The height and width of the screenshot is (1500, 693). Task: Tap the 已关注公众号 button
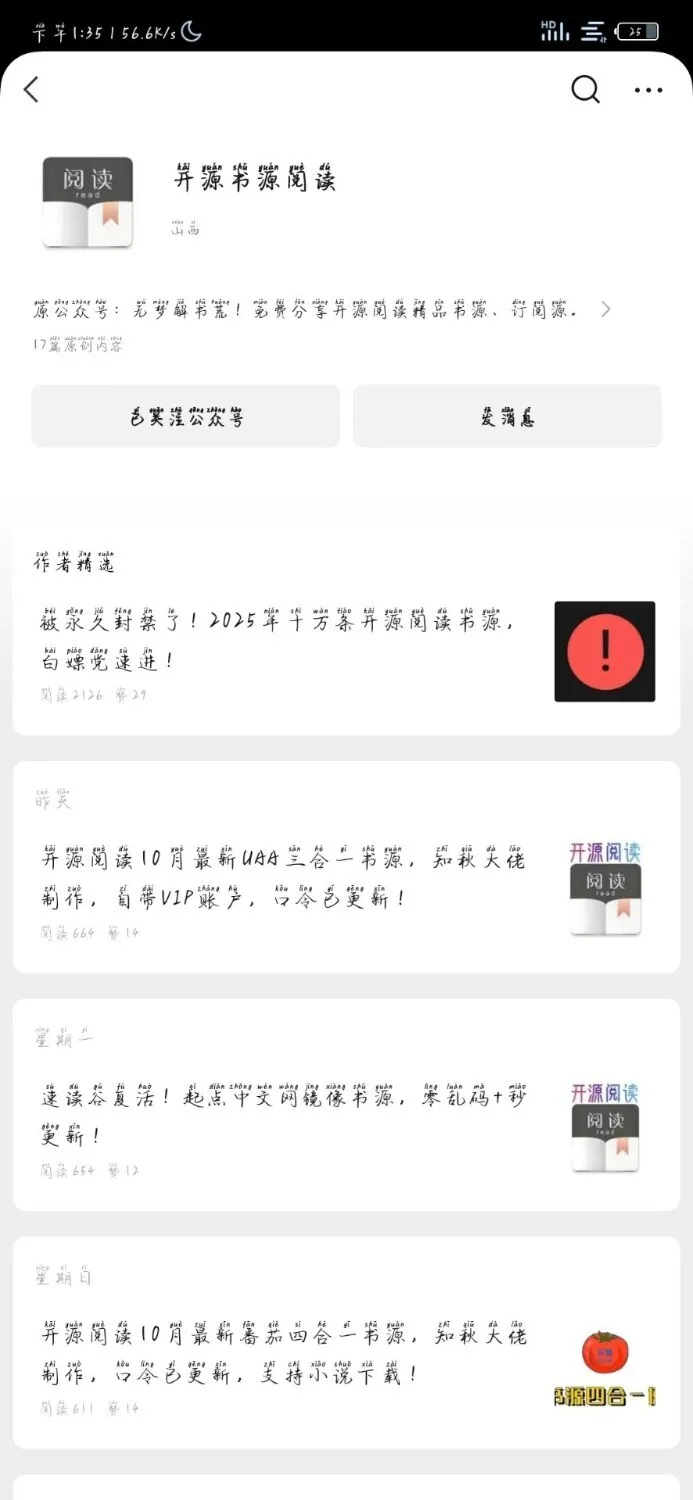(x=186, y=416)
